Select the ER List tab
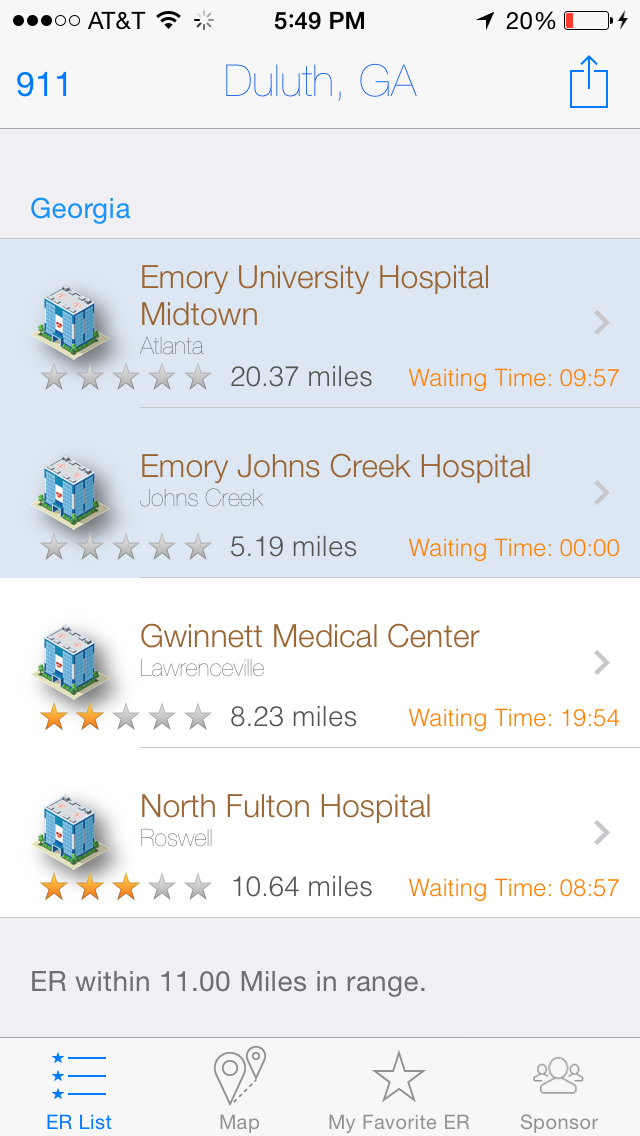This screenshot has height=1136, width=640. (79, 1088)
